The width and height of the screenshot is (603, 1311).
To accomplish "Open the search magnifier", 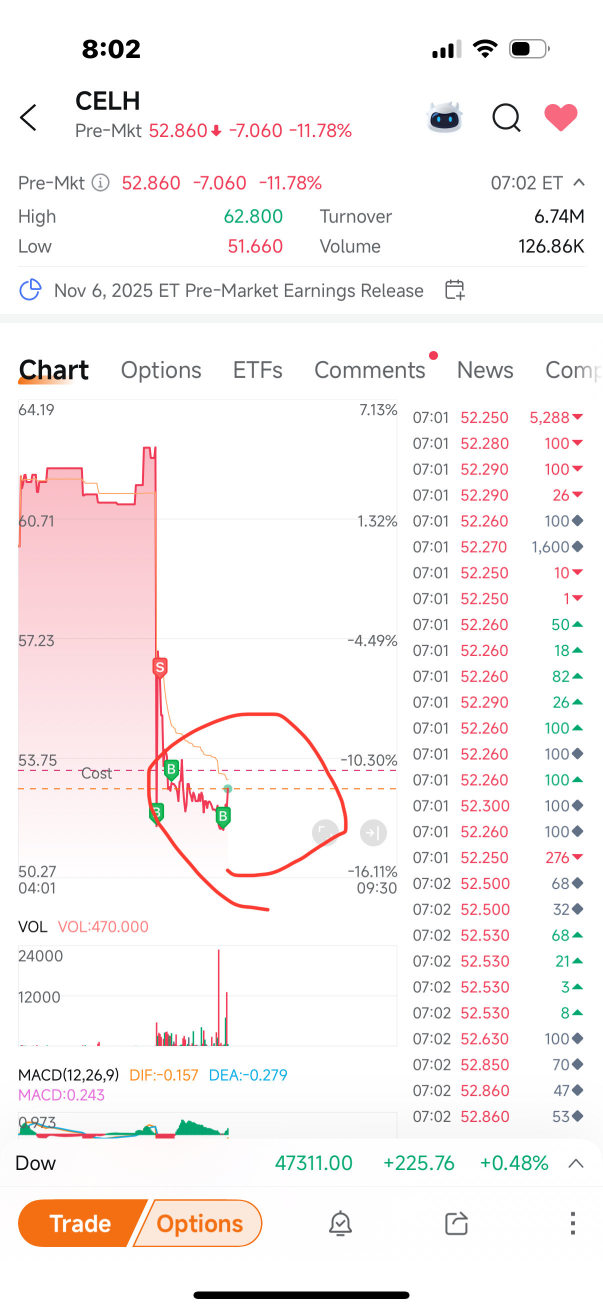I will coord(507,117).
